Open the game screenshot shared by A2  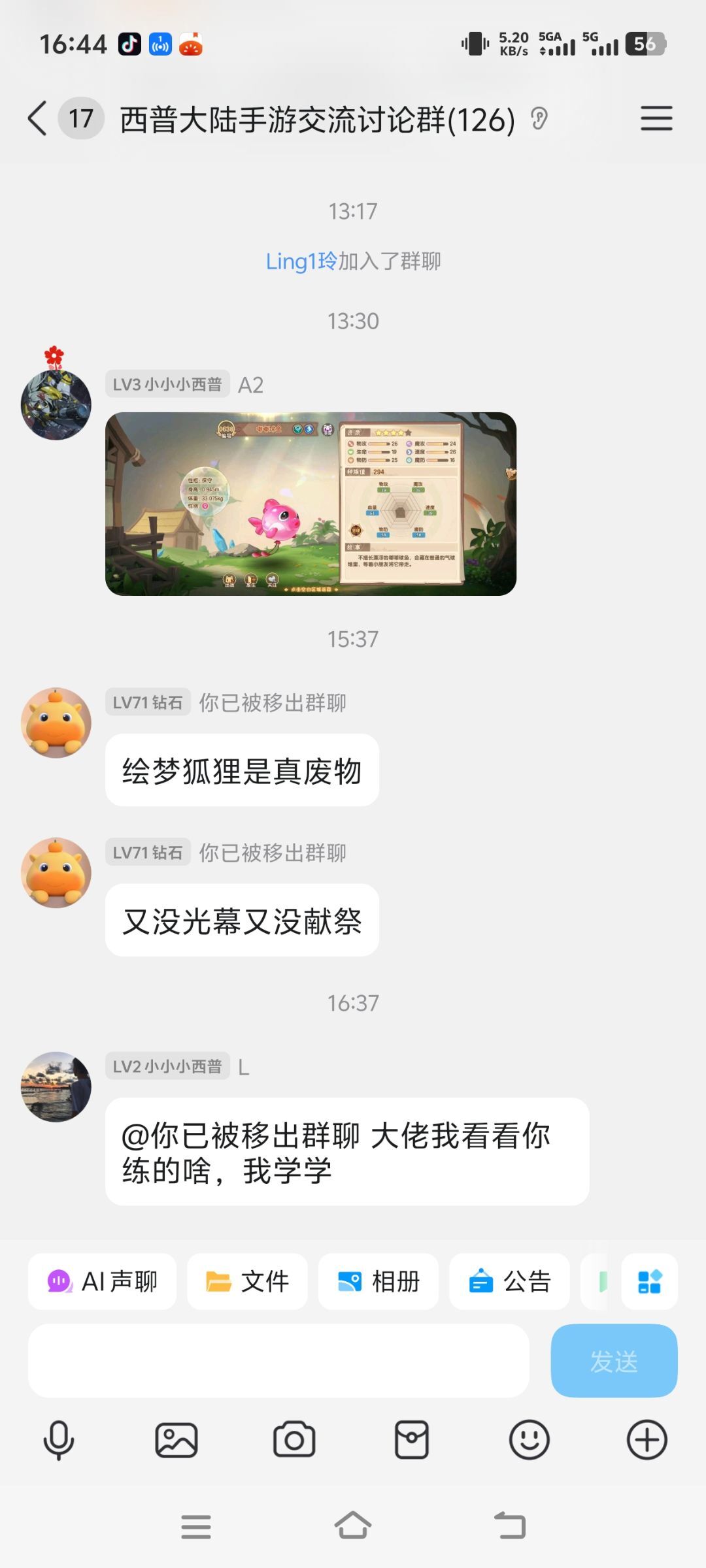[311, 504]
